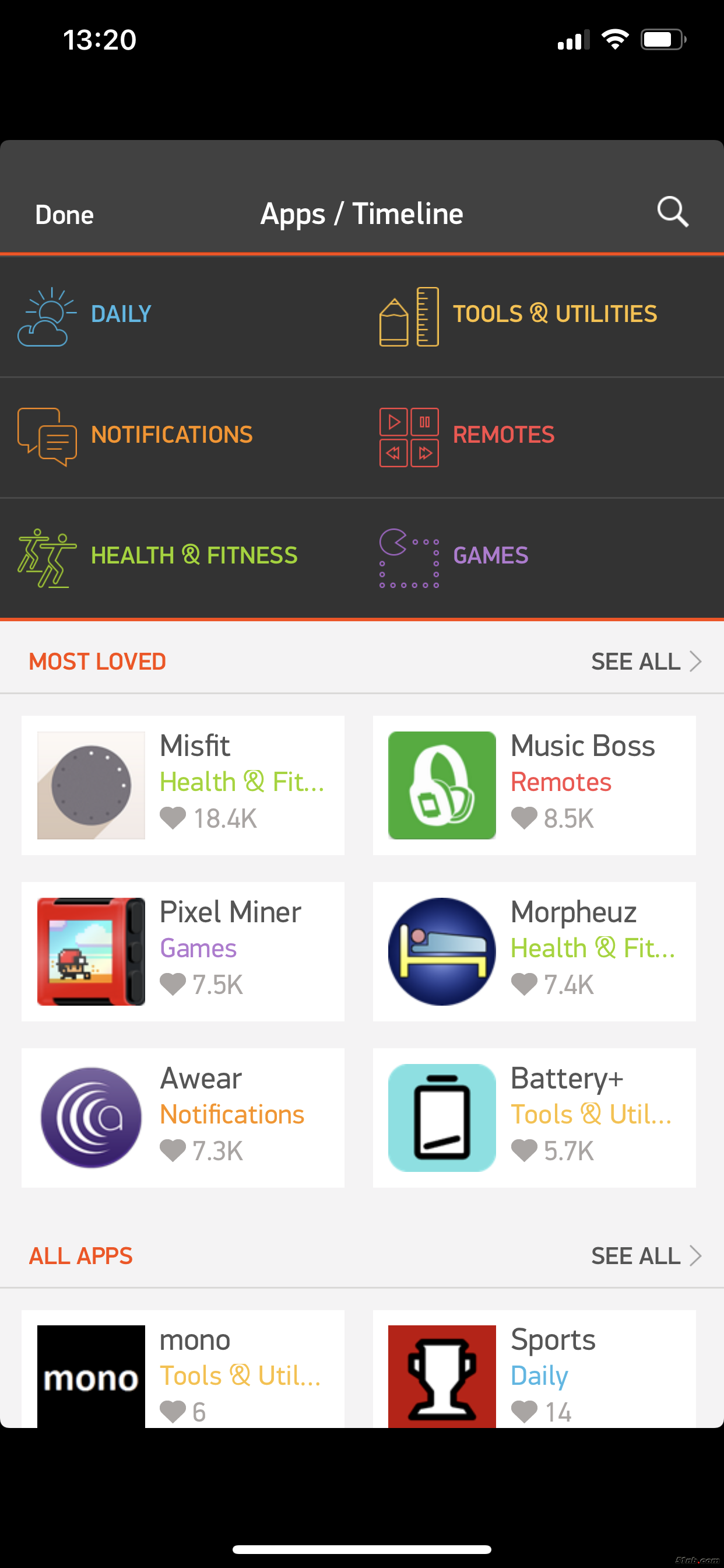Viewport: 724px width, 1568px height.
Task: Browse Health & Fitness apps
Action: coord(194,556)
